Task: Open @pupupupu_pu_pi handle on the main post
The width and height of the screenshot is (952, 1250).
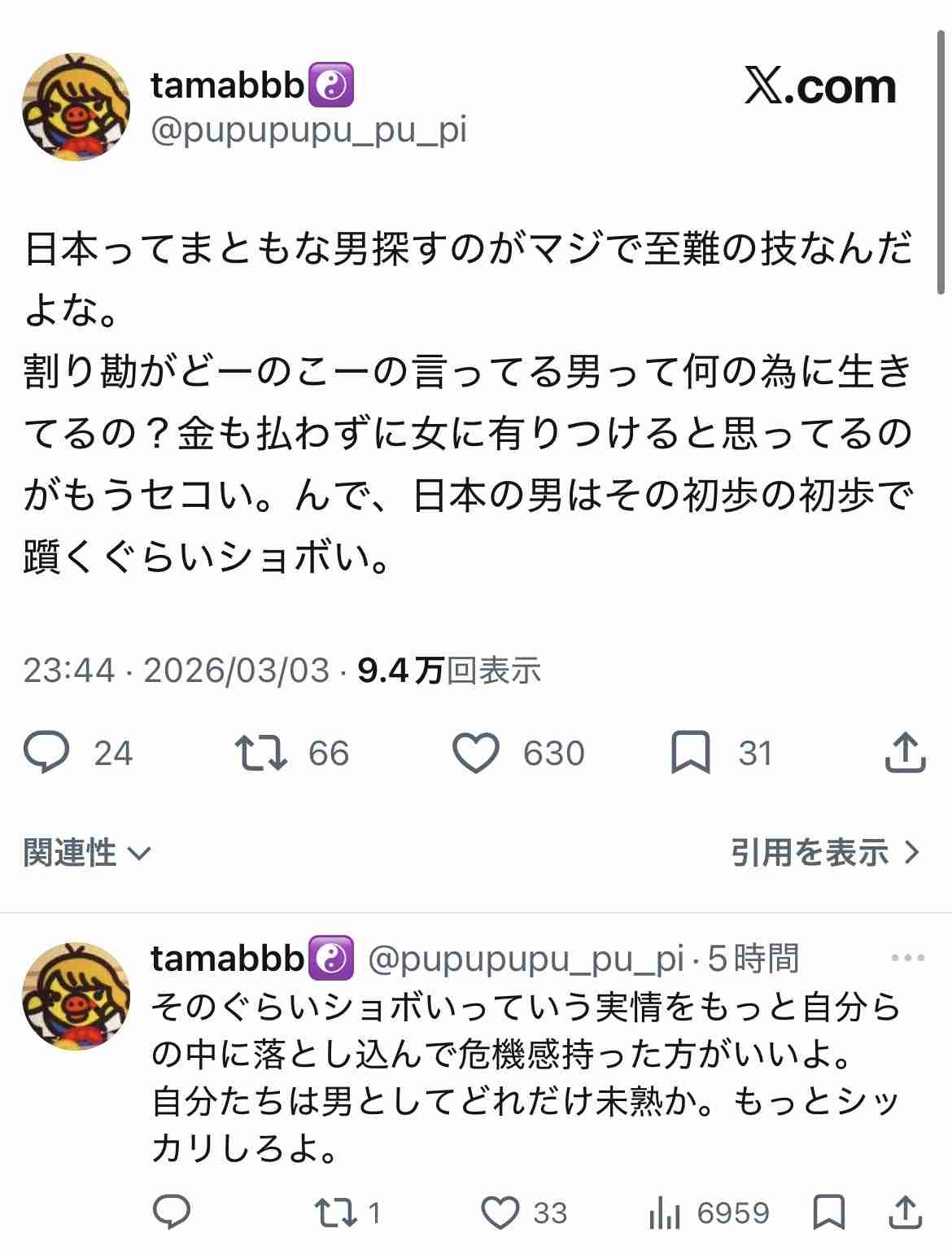Action: coord(308,131)
